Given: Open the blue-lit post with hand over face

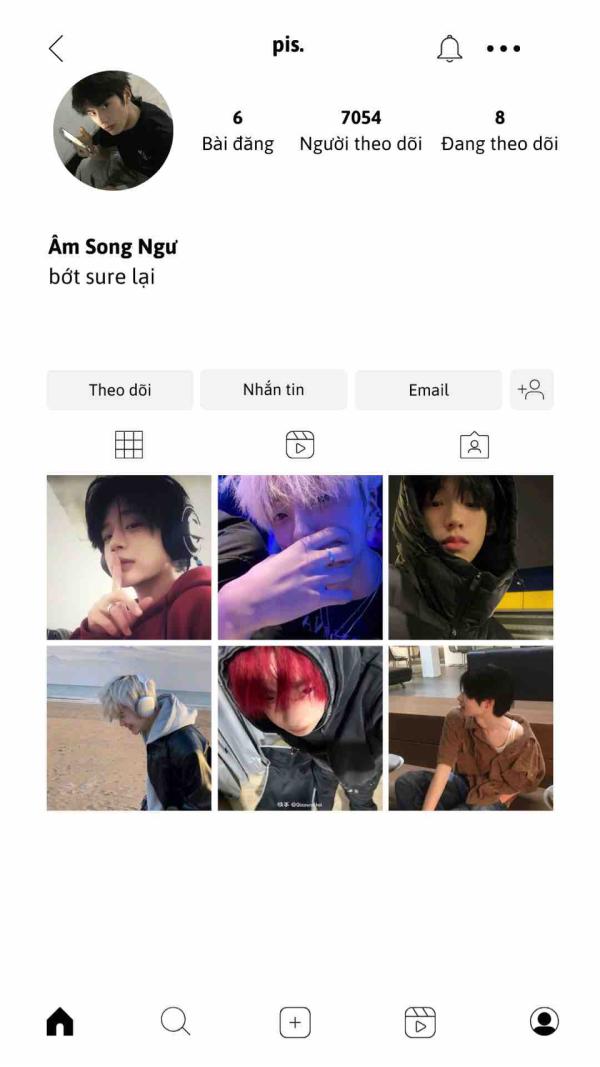Looking at the screenshot, I should [x=300, y=557].
